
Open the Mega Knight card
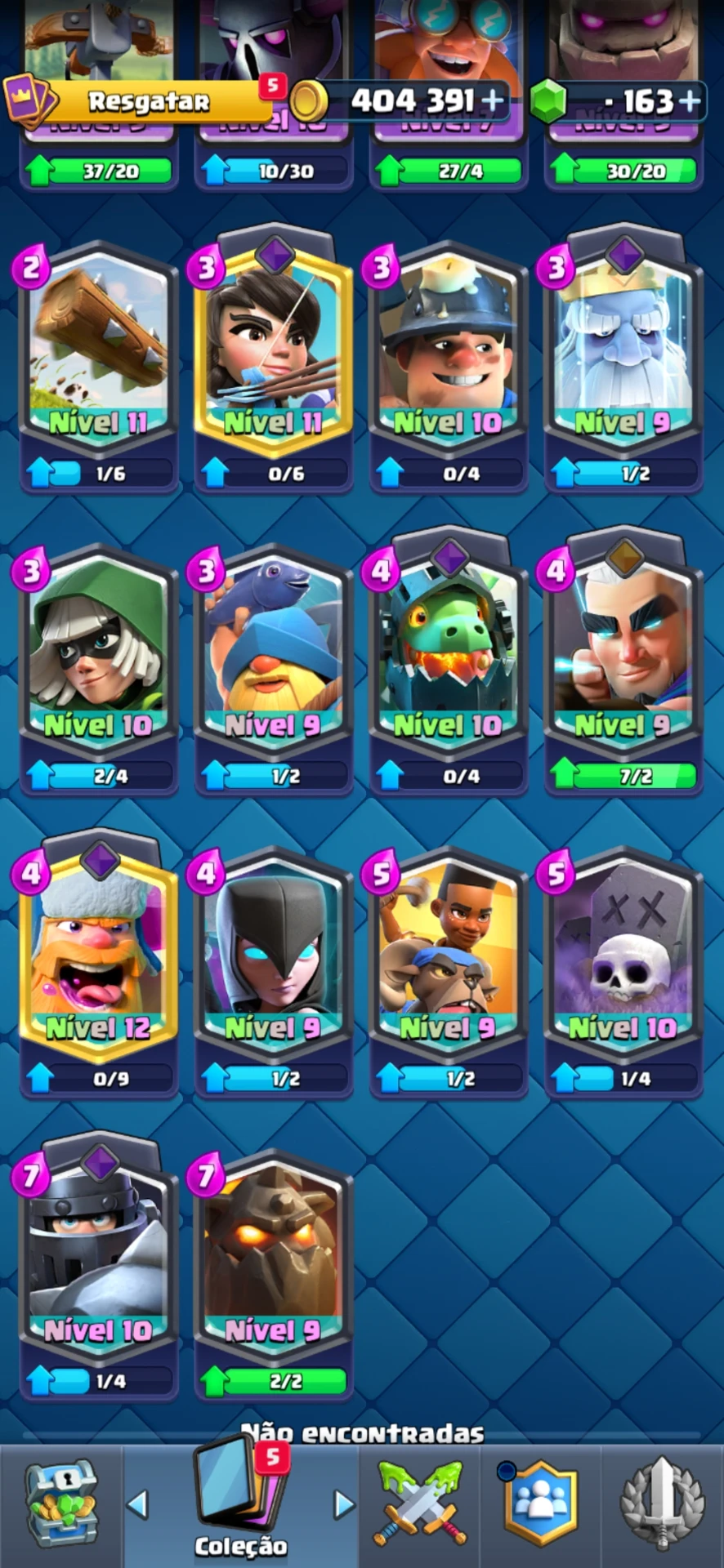pos(99,1274)
